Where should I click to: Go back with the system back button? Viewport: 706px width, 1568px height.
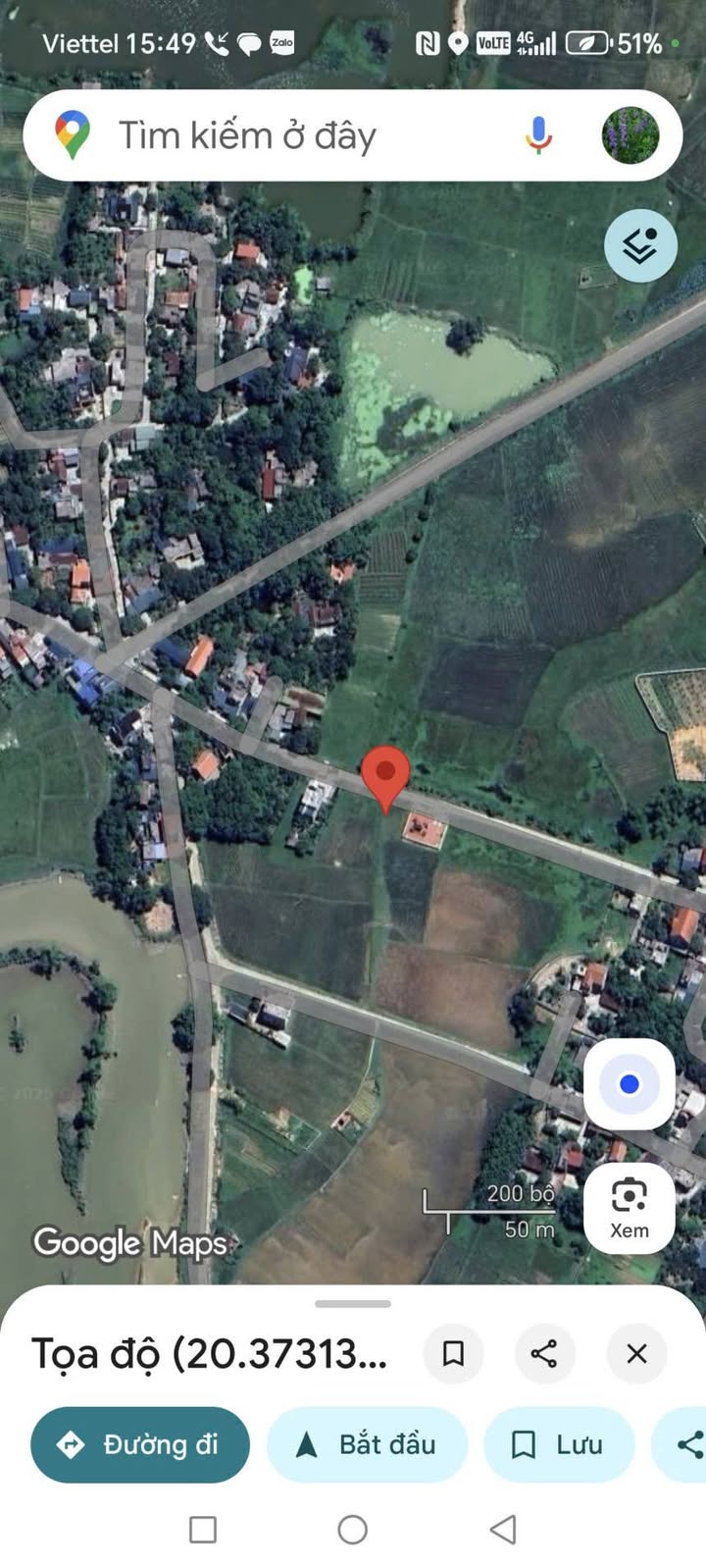(503, 1529)
